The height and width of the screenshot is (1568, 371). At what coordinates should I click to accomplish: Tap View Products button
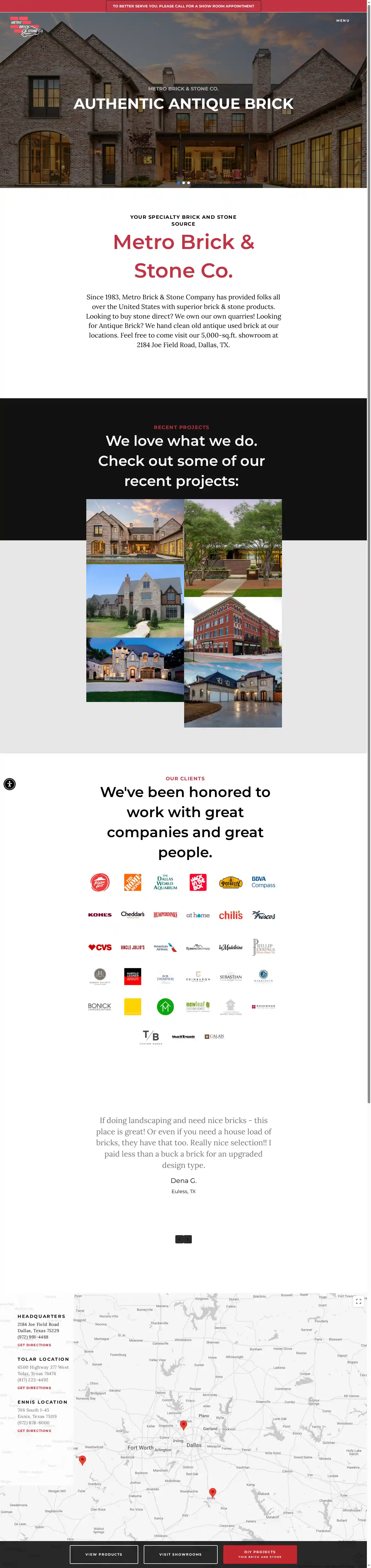[103, 1553]
